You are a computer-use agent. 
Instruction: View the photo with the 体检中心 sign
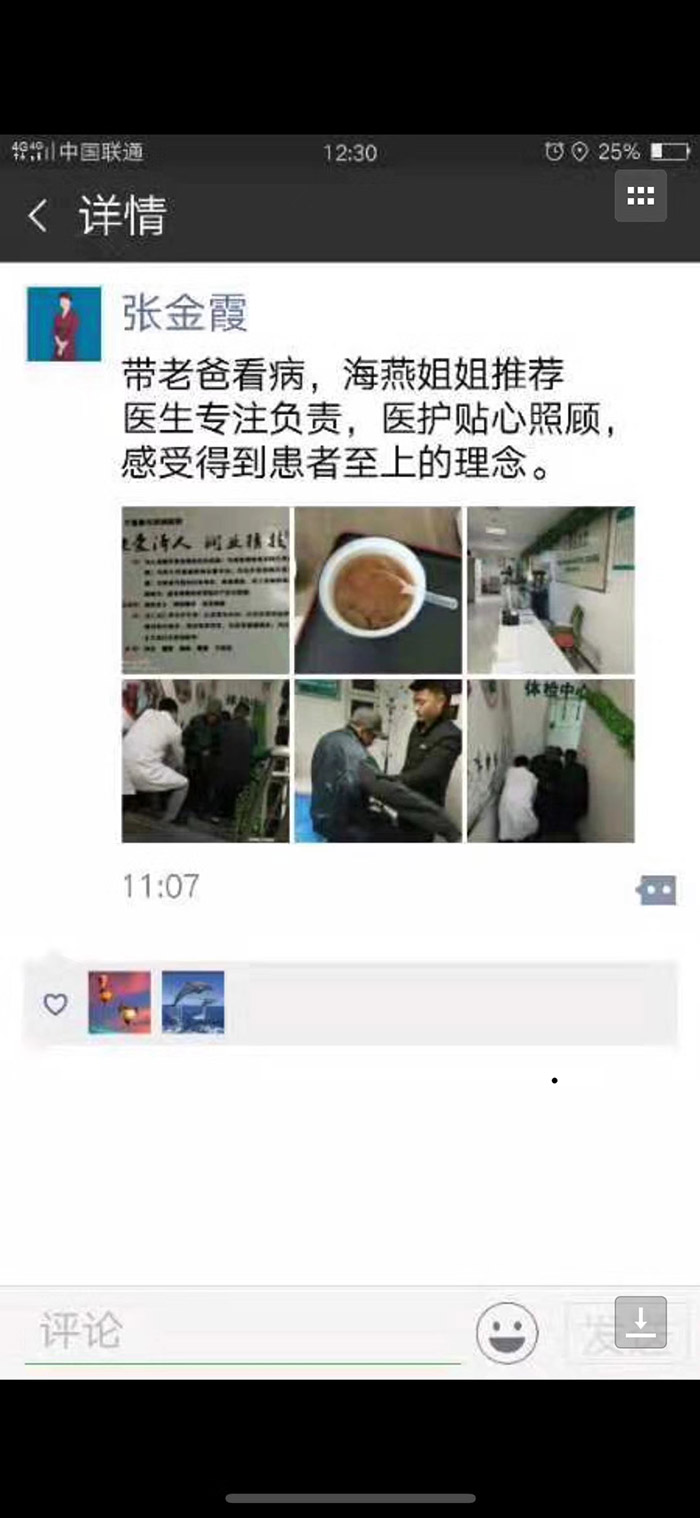[550, 761]
